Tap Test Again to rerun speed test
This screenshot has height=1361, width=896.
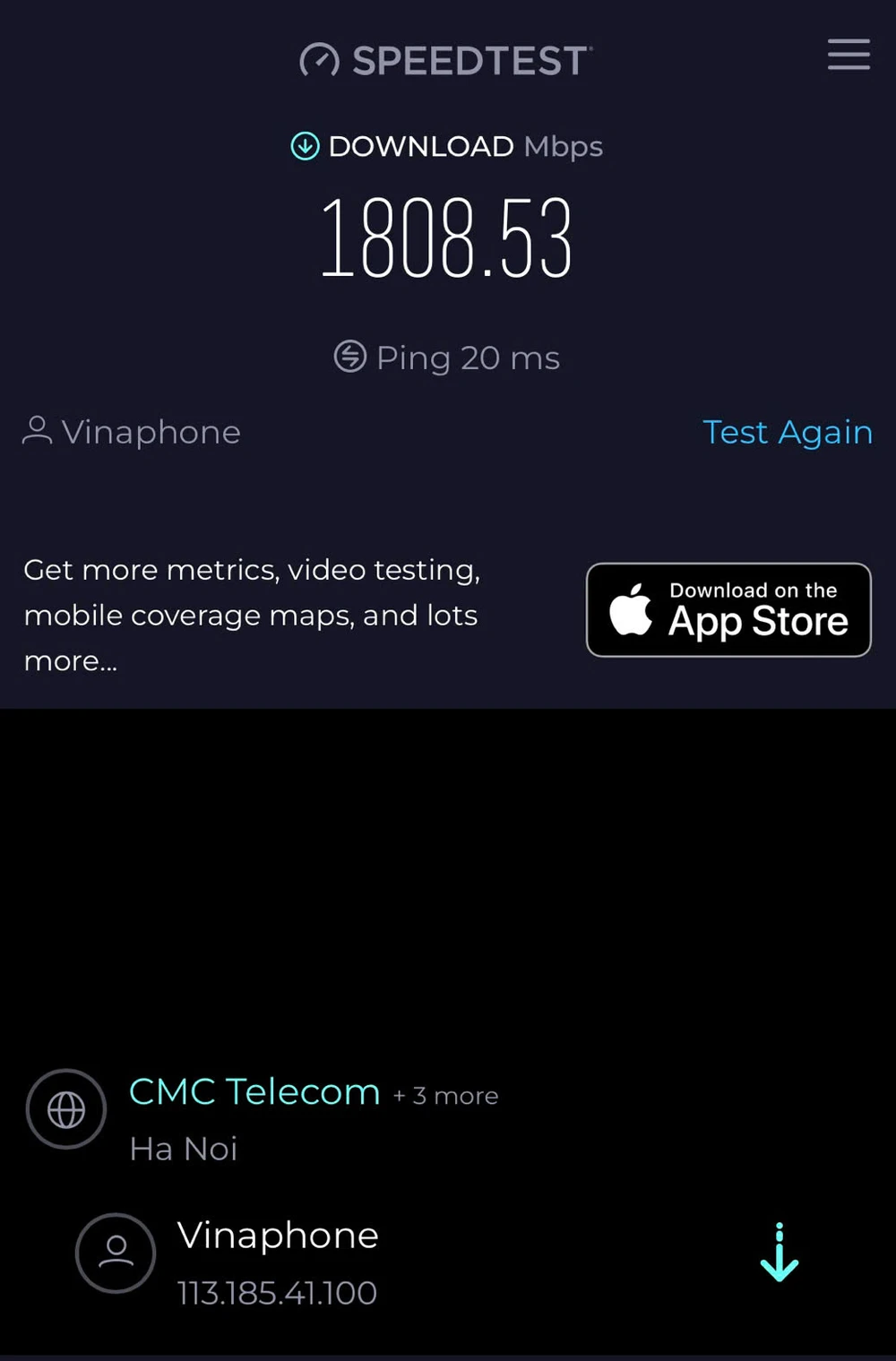point(787,433)
